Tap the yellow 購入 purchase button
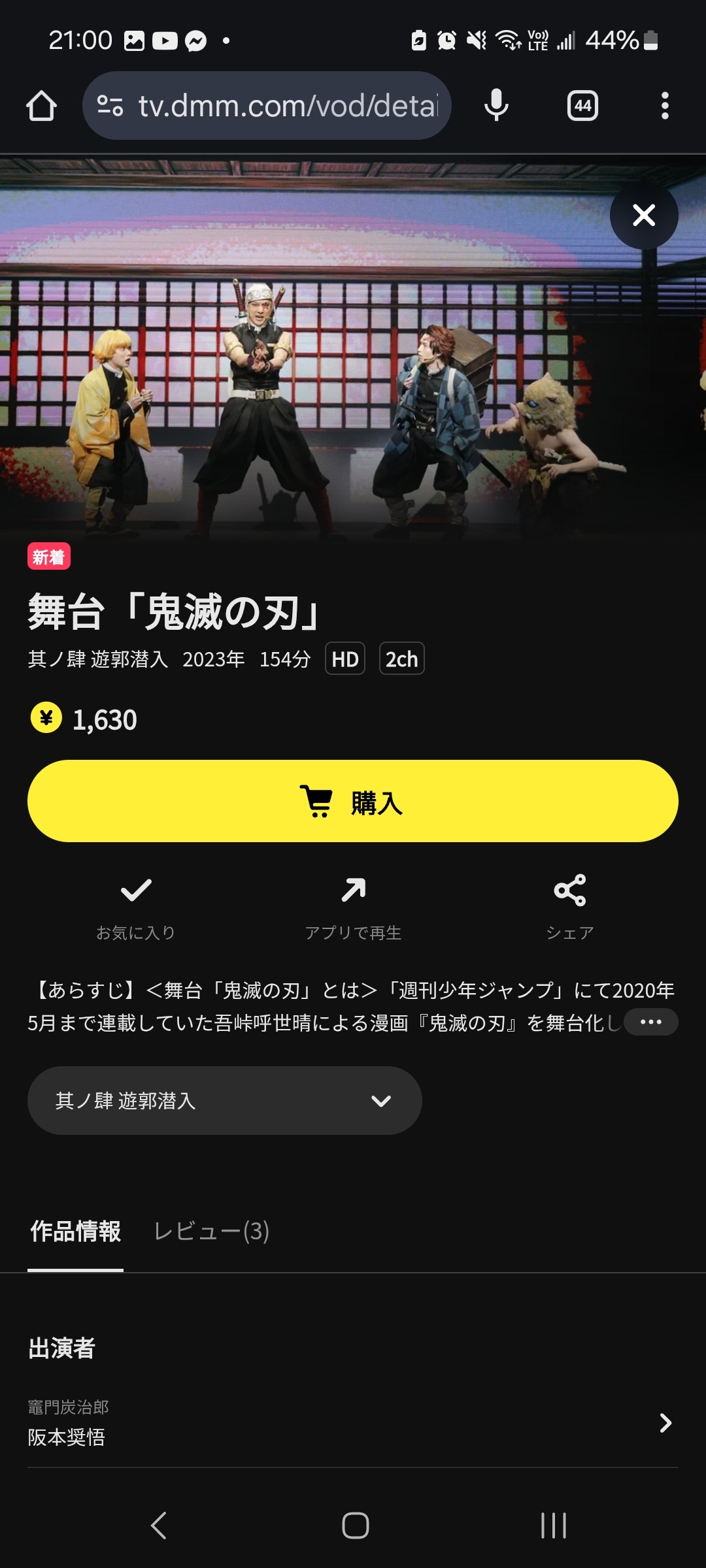706x1568 pixels. (x=353, y=801)
